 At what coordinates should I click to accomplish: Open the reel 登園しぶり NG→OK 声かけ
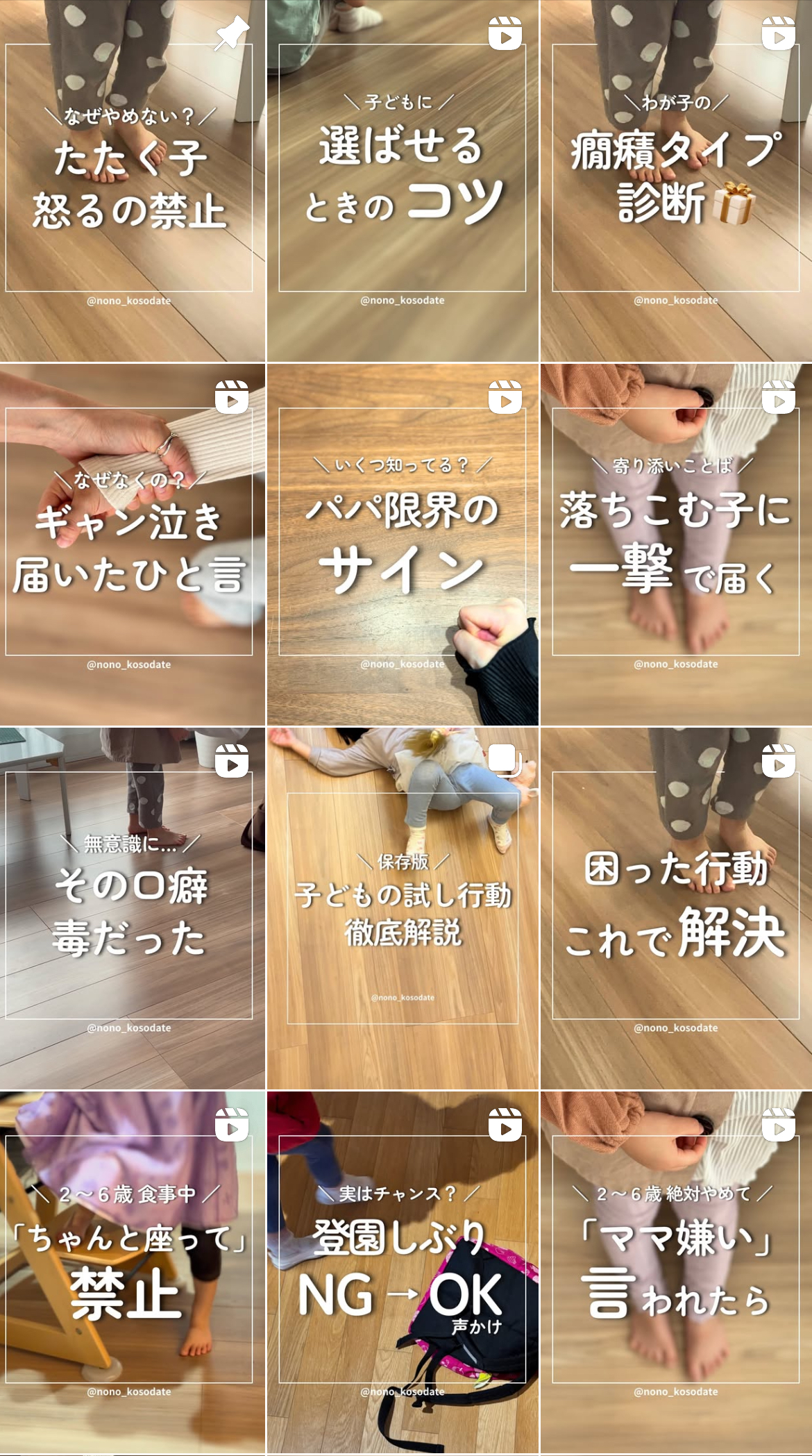tap(403, 1272)
